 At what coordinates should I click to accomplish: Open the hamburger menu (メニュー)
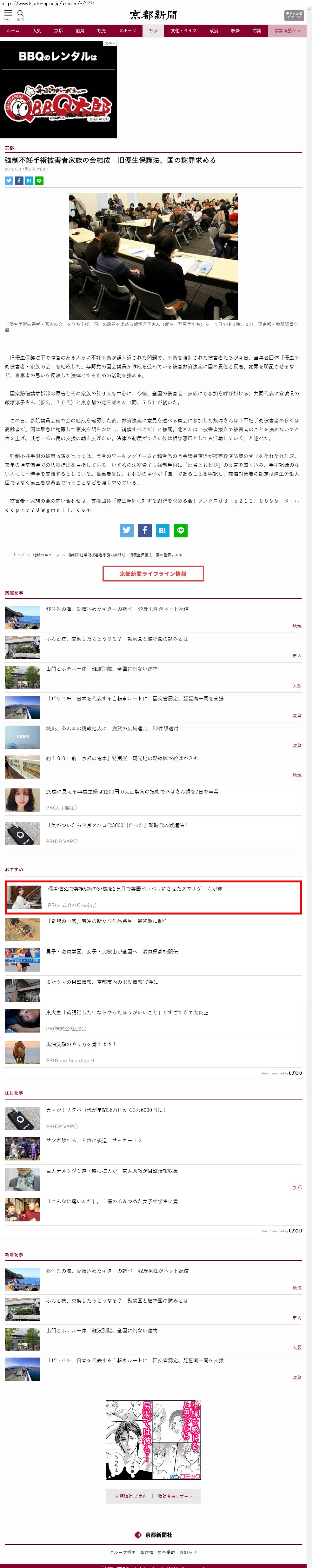click(9, 14)
